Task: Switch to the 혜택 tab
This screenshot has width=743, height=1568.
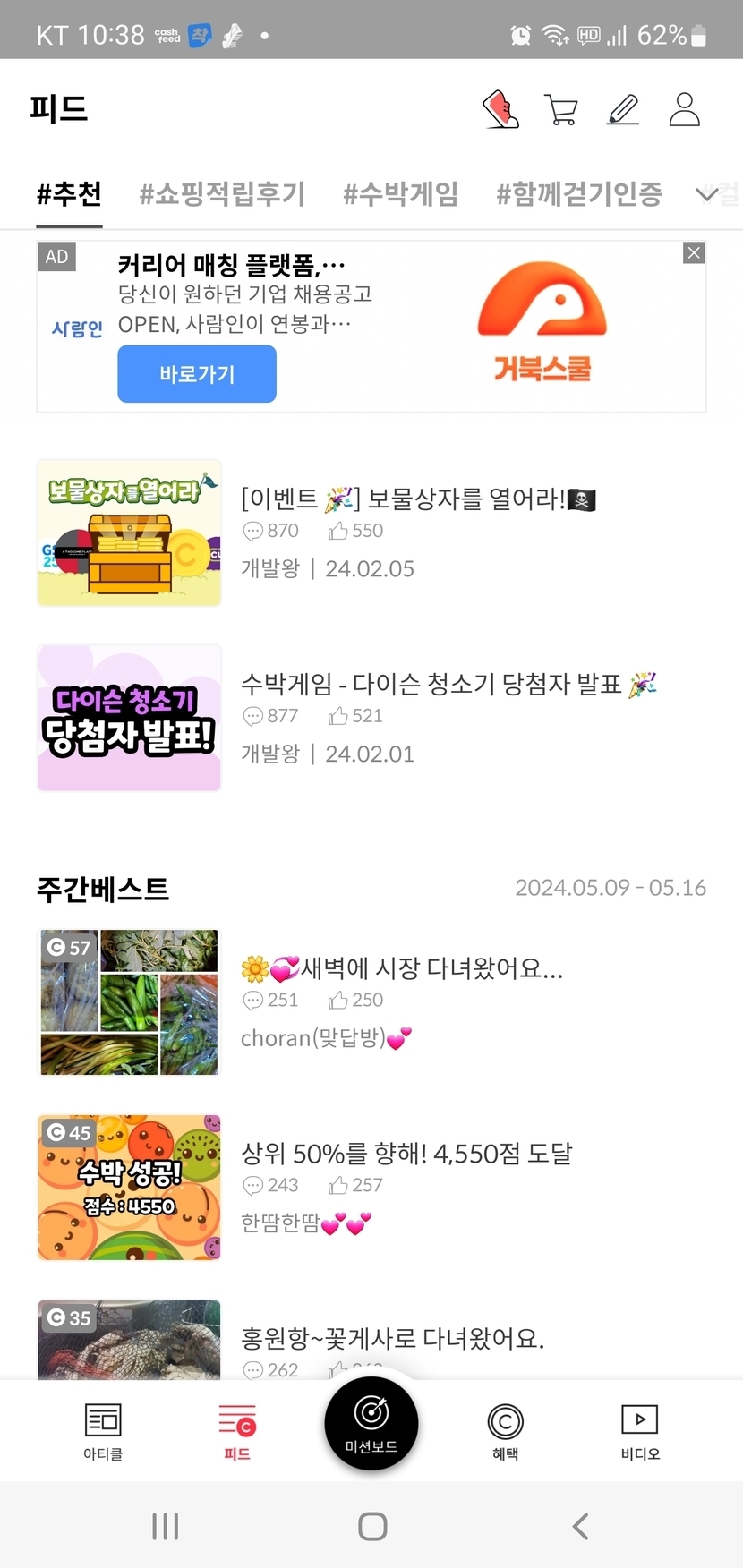Action: point(506,1430)
